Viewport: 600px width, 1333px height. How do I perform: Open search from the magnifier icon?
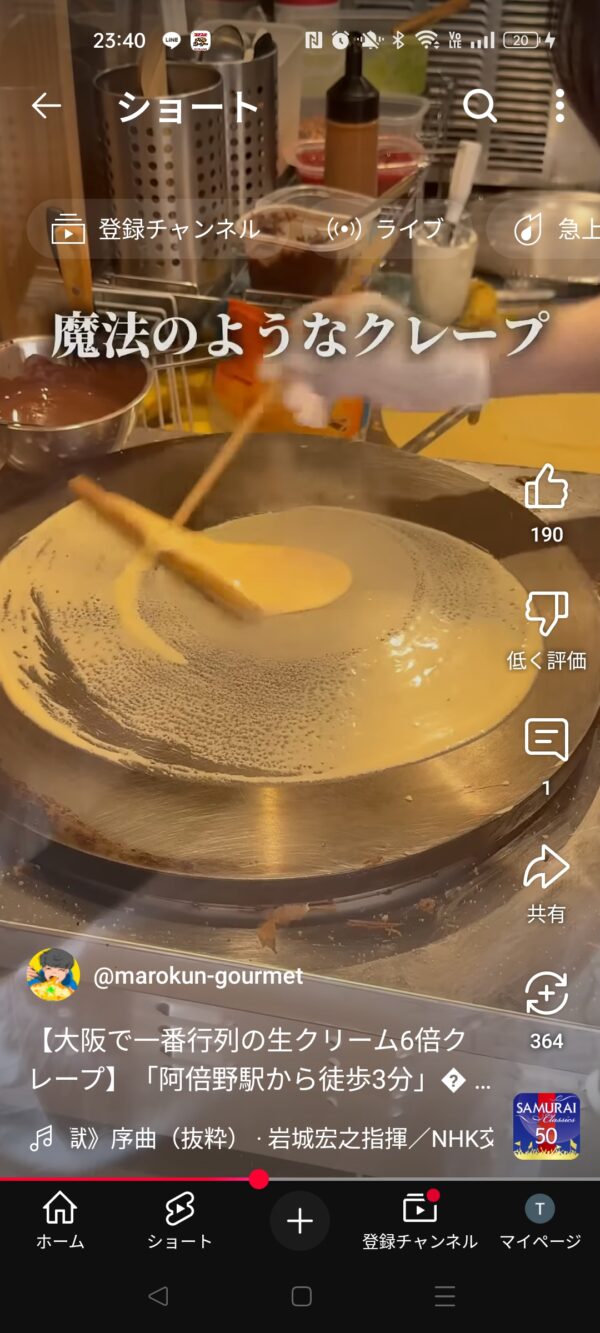480,106
